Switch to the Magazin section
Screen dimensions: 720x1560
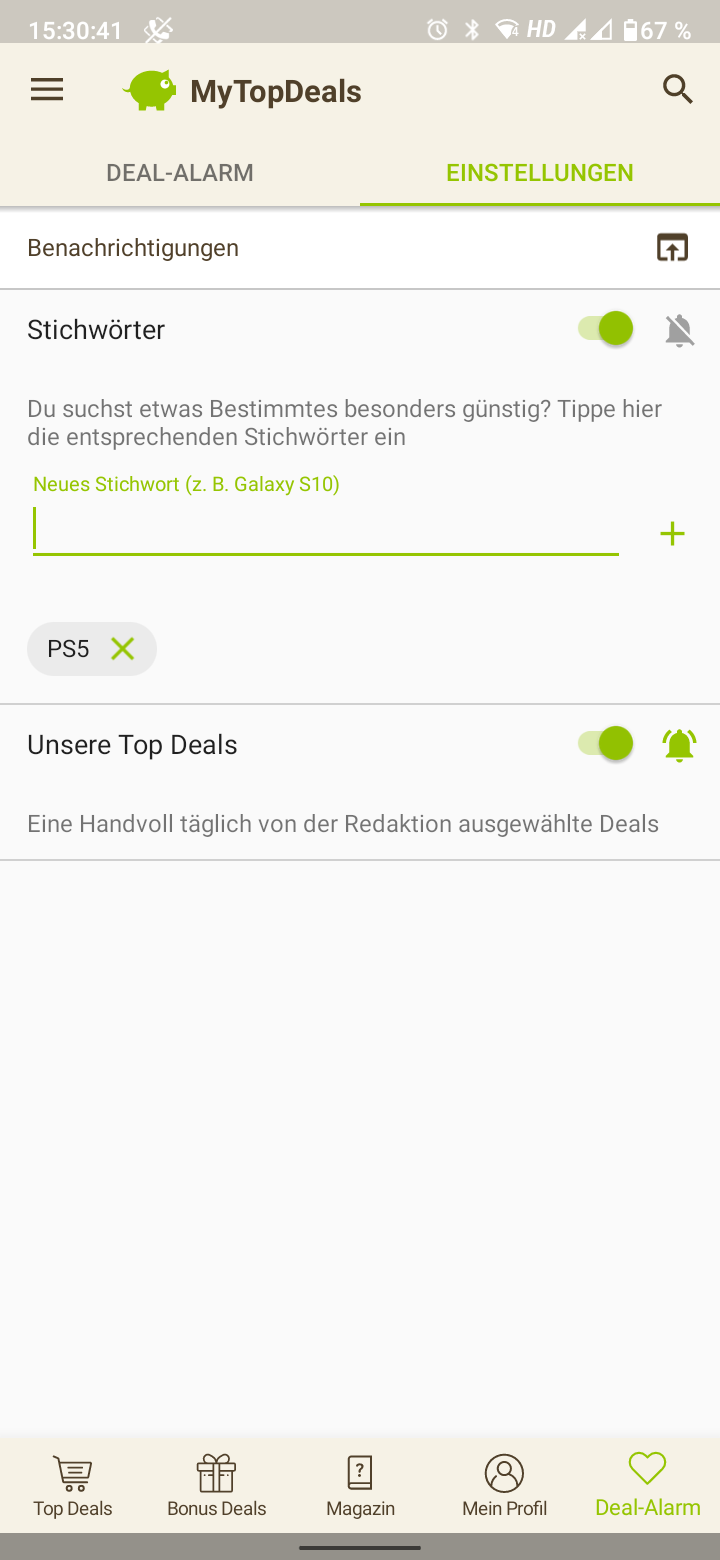[x=360, y=1485]
